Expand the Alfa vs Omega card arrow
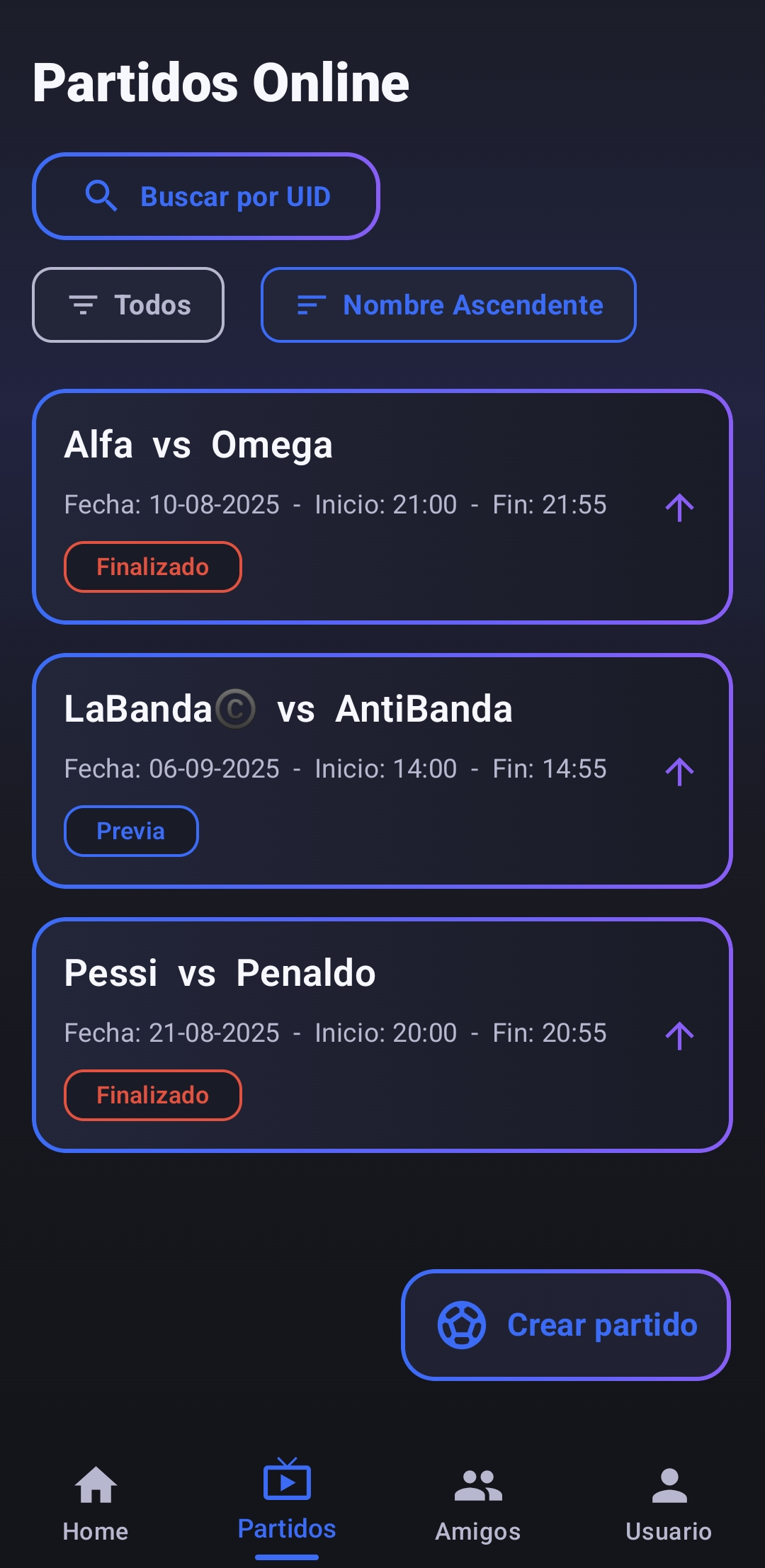 click(679, 506)
